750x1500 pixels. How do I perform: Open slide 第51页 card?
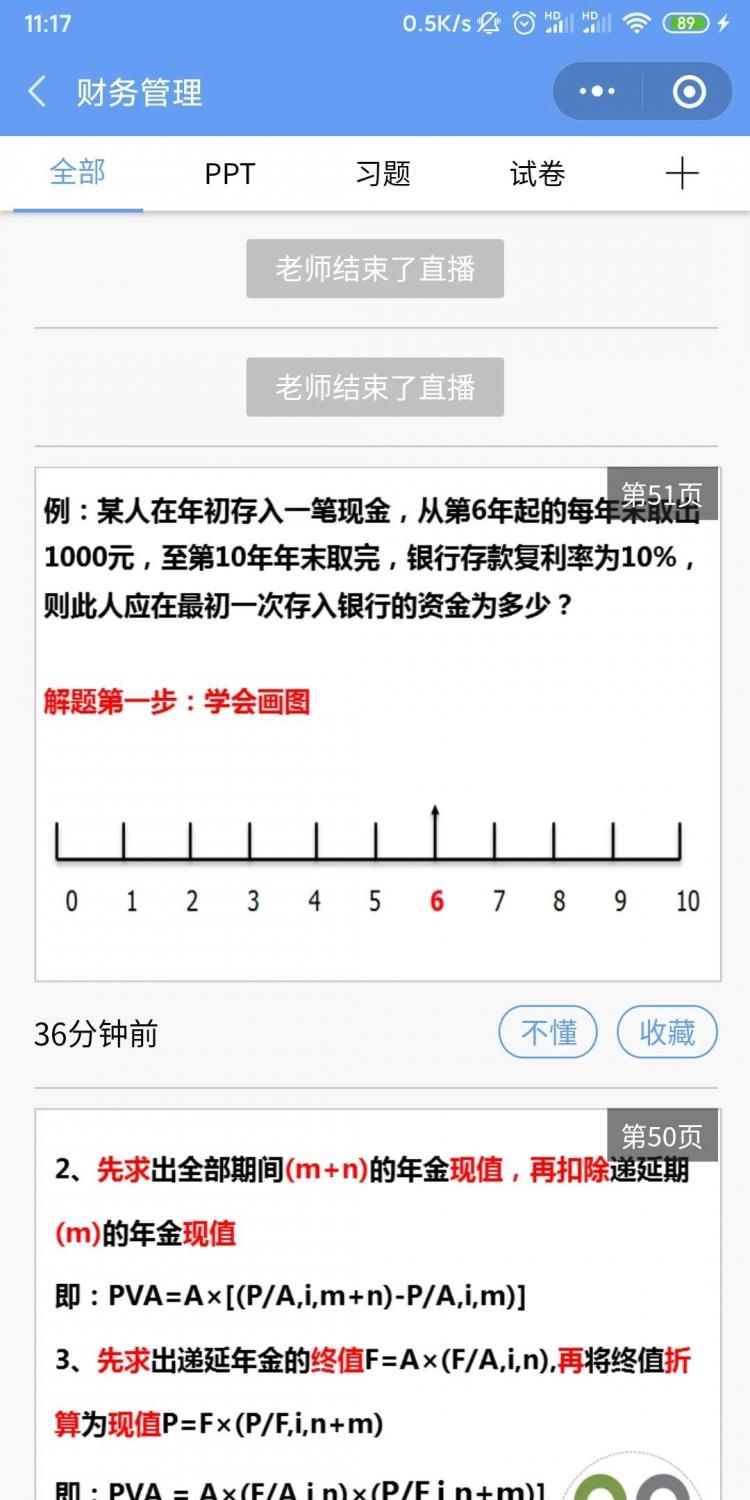click(377, 723)
